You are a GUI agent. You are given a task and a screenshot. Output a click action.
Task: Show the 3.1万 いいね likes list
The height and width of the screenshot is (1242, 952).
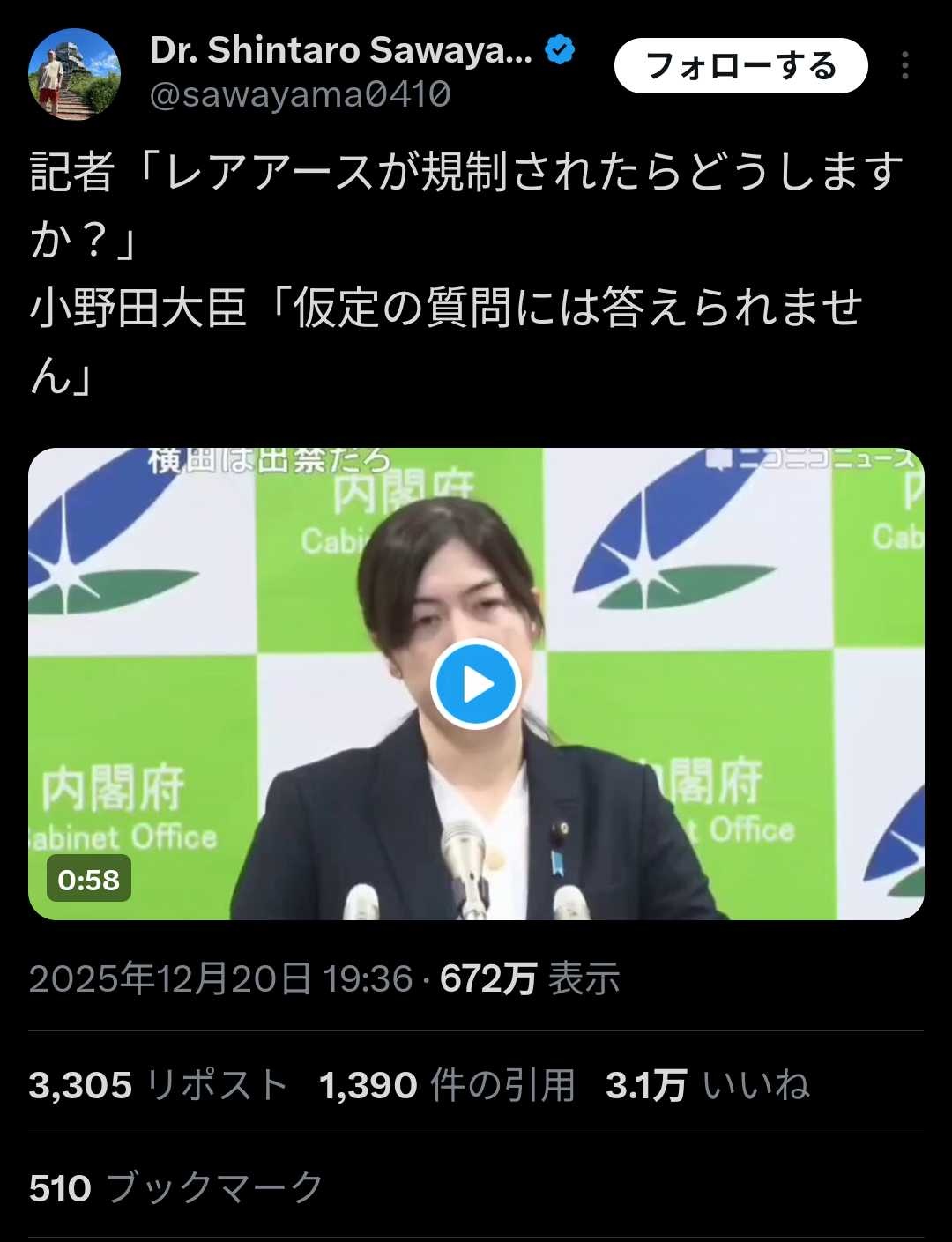point(707,1085)
